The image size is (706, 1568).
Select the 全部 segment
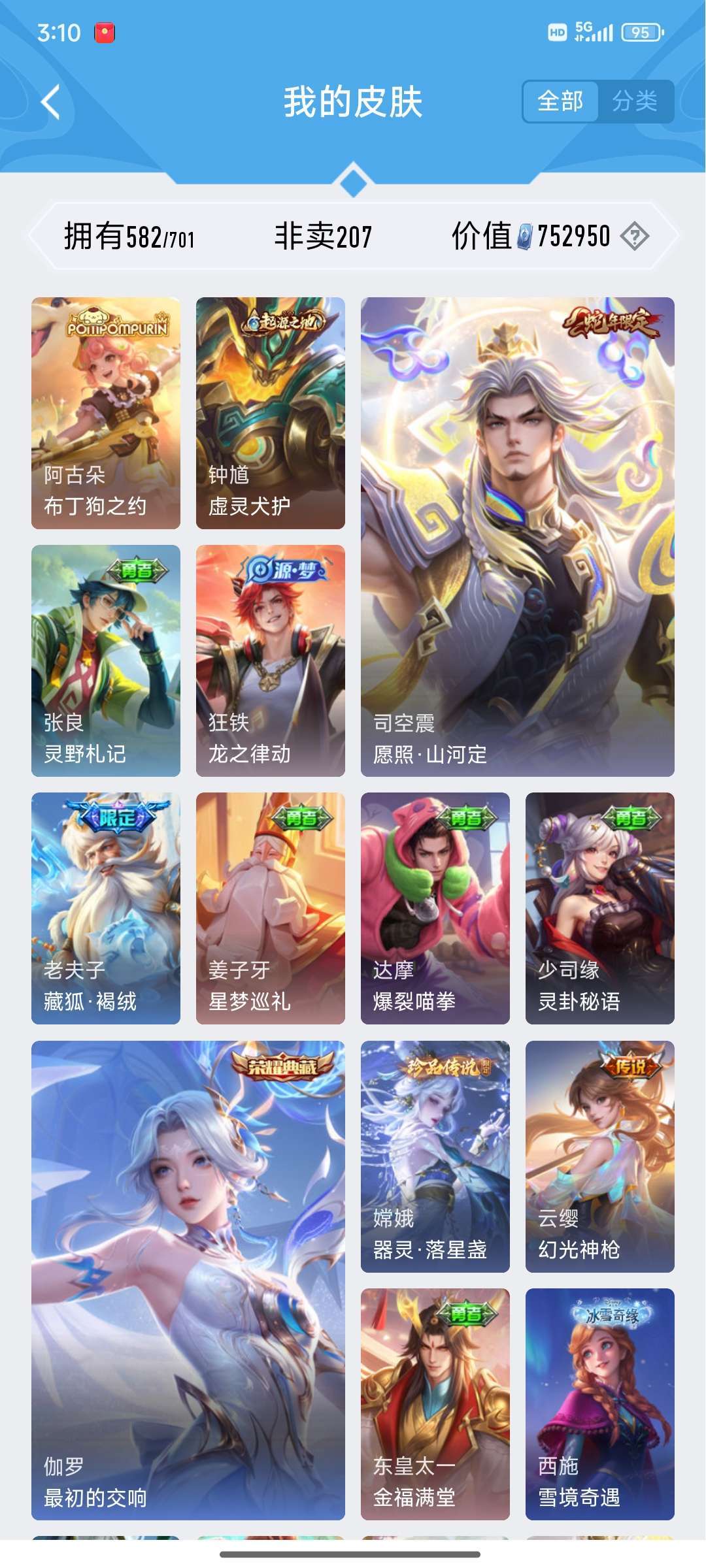tap(560, 101)
